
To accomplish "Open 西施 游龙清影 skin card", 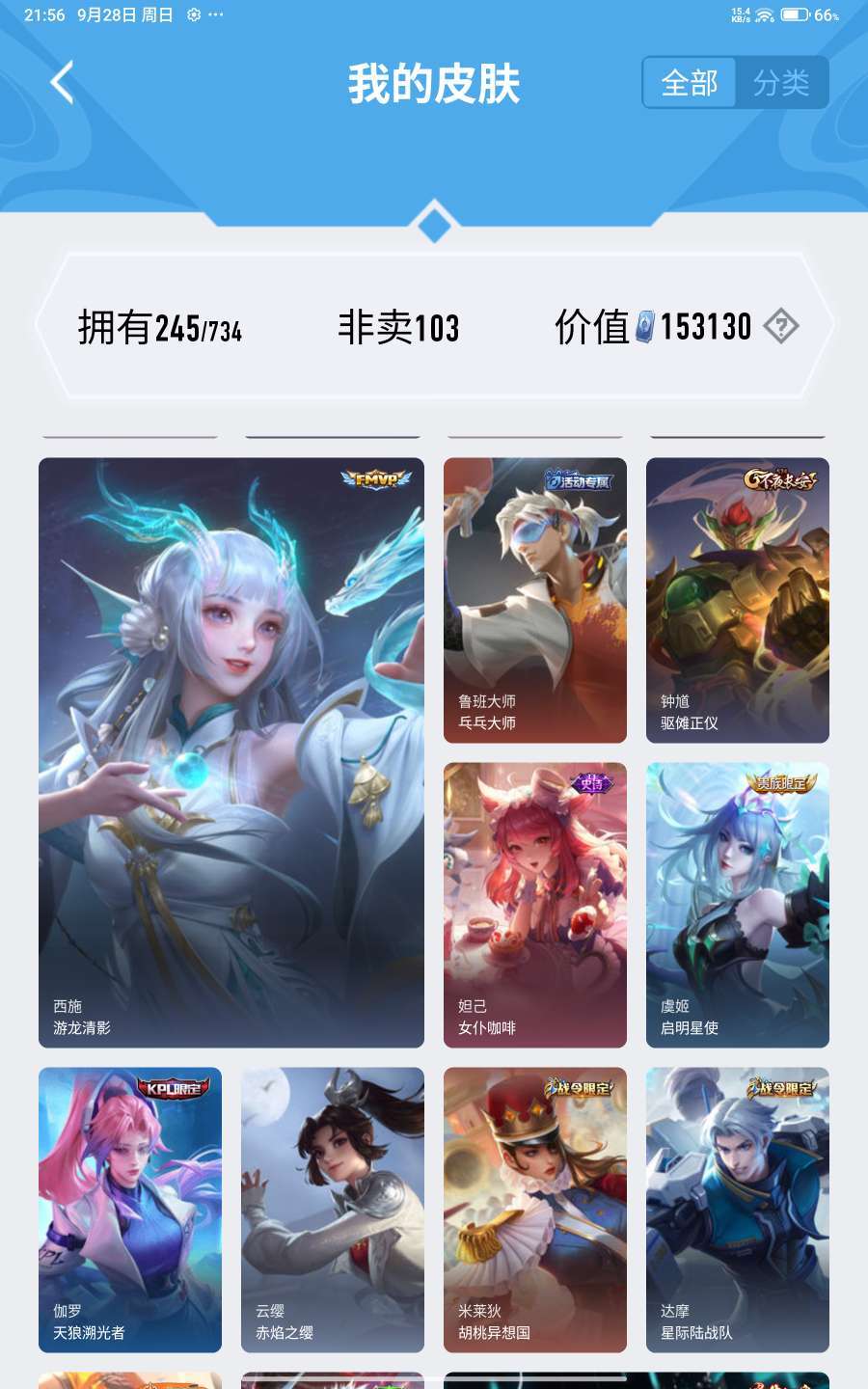I will 231,752.
